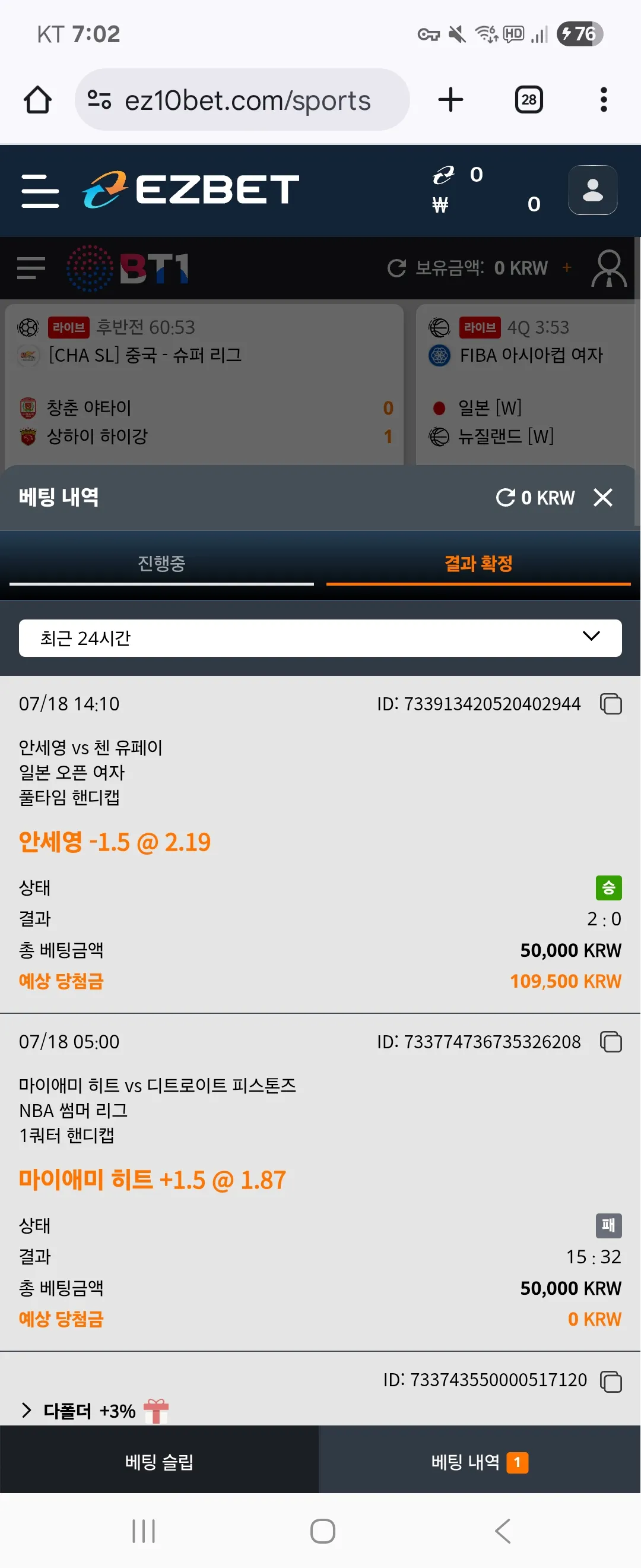Viewport: 641px width, 1568px height.
Task: Open a new browser tab
Action: (450, 100)
